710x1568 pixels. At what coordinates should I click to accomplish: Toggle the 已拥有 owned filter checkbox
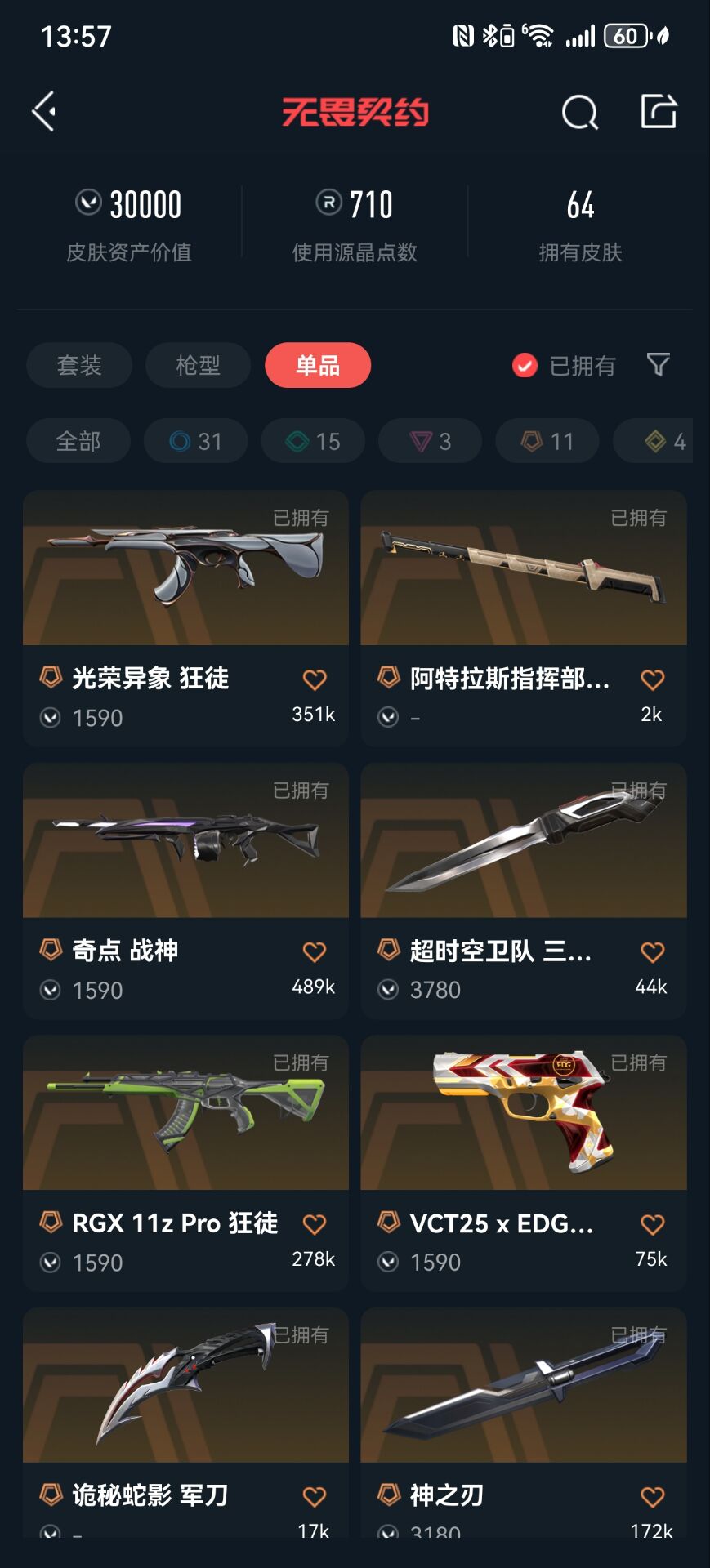coord(525,365)
